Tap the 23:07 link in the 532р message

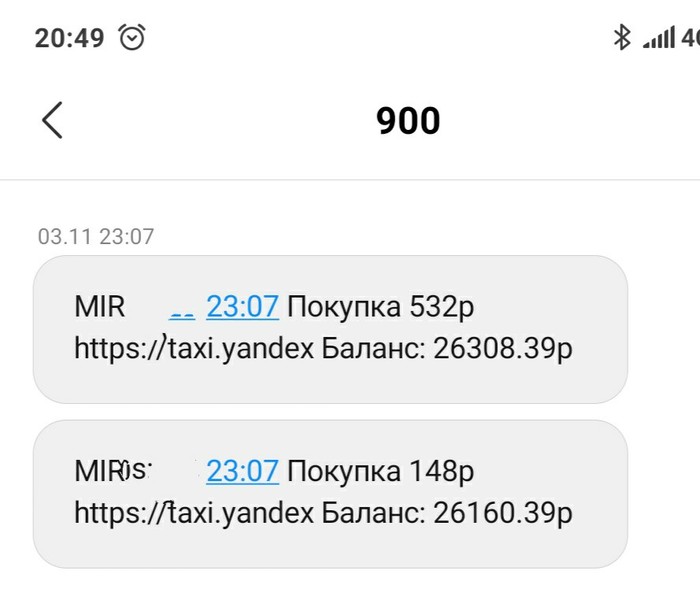point(242,306)
